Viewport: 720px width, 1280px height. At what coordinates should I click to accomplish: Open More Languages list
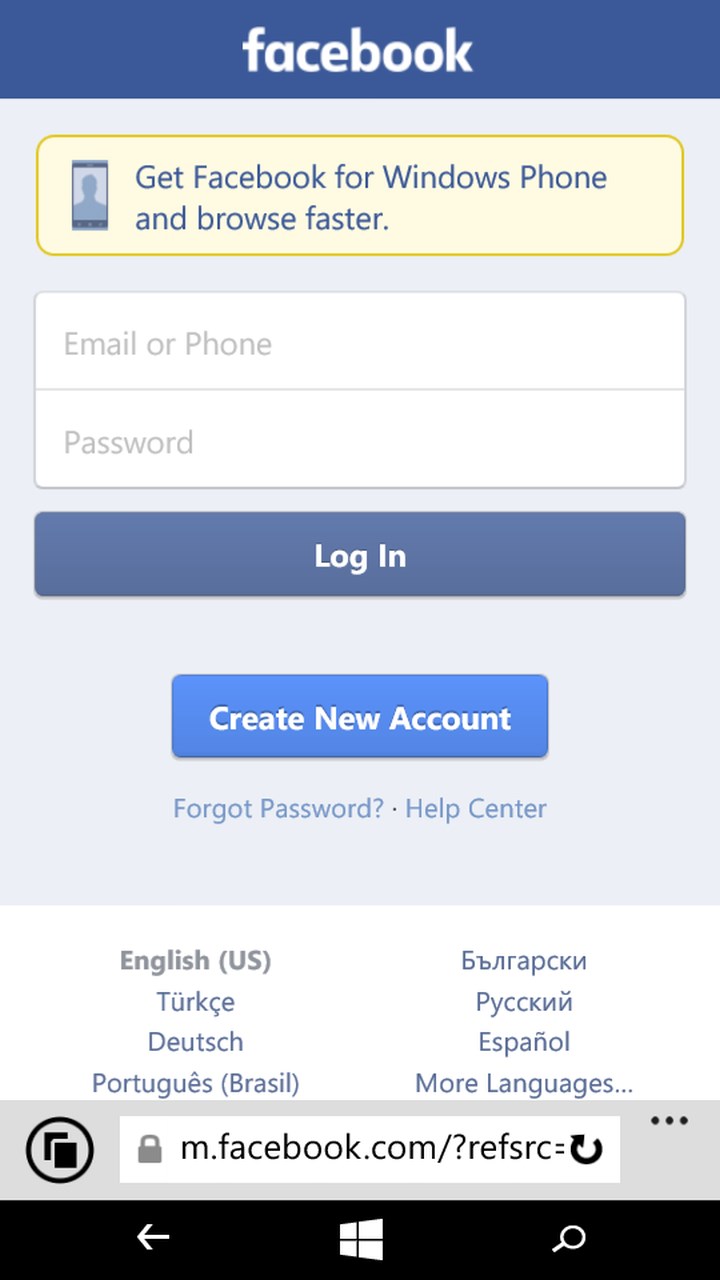[524, 1083]
